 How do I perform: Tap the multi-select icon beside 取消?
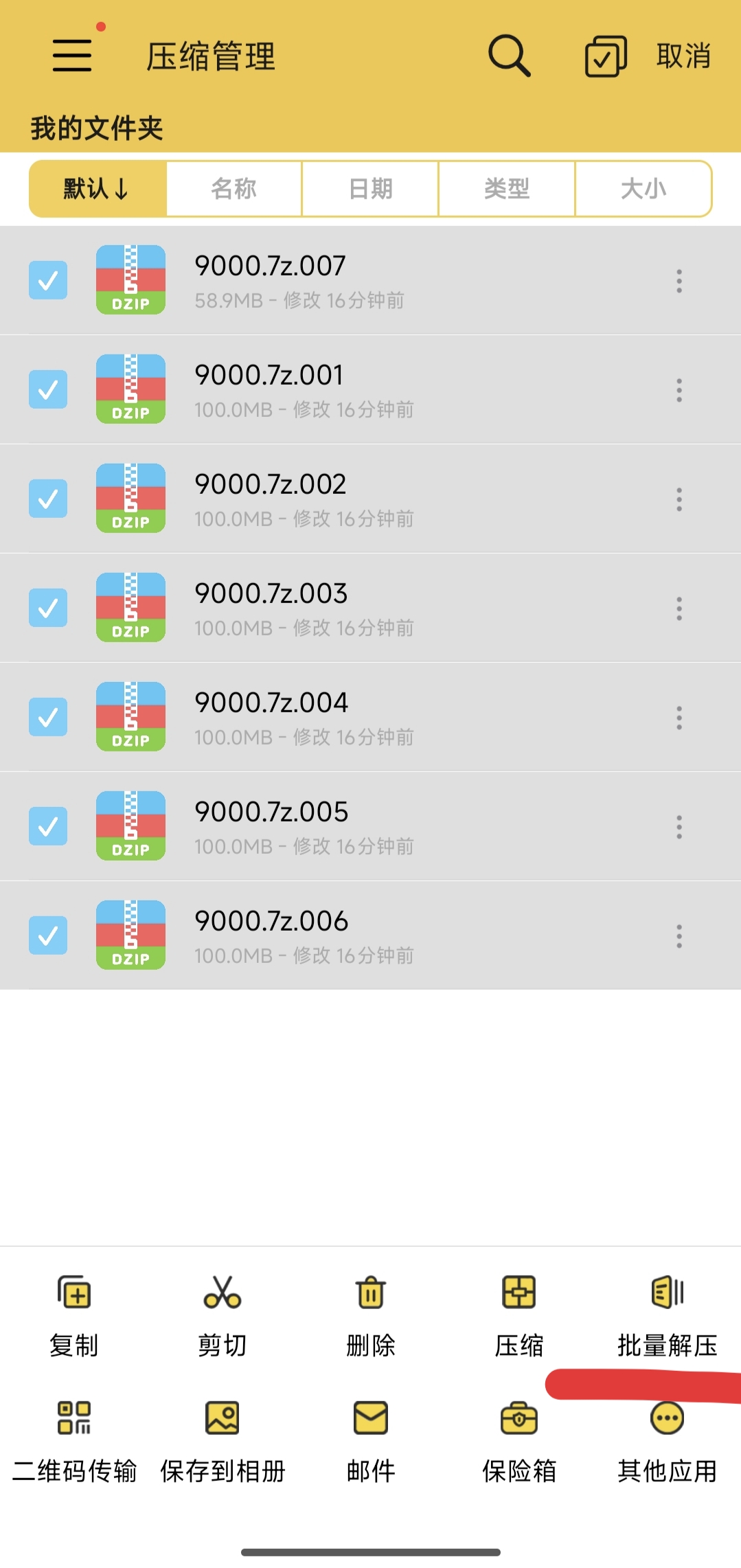tap(604, 56)
